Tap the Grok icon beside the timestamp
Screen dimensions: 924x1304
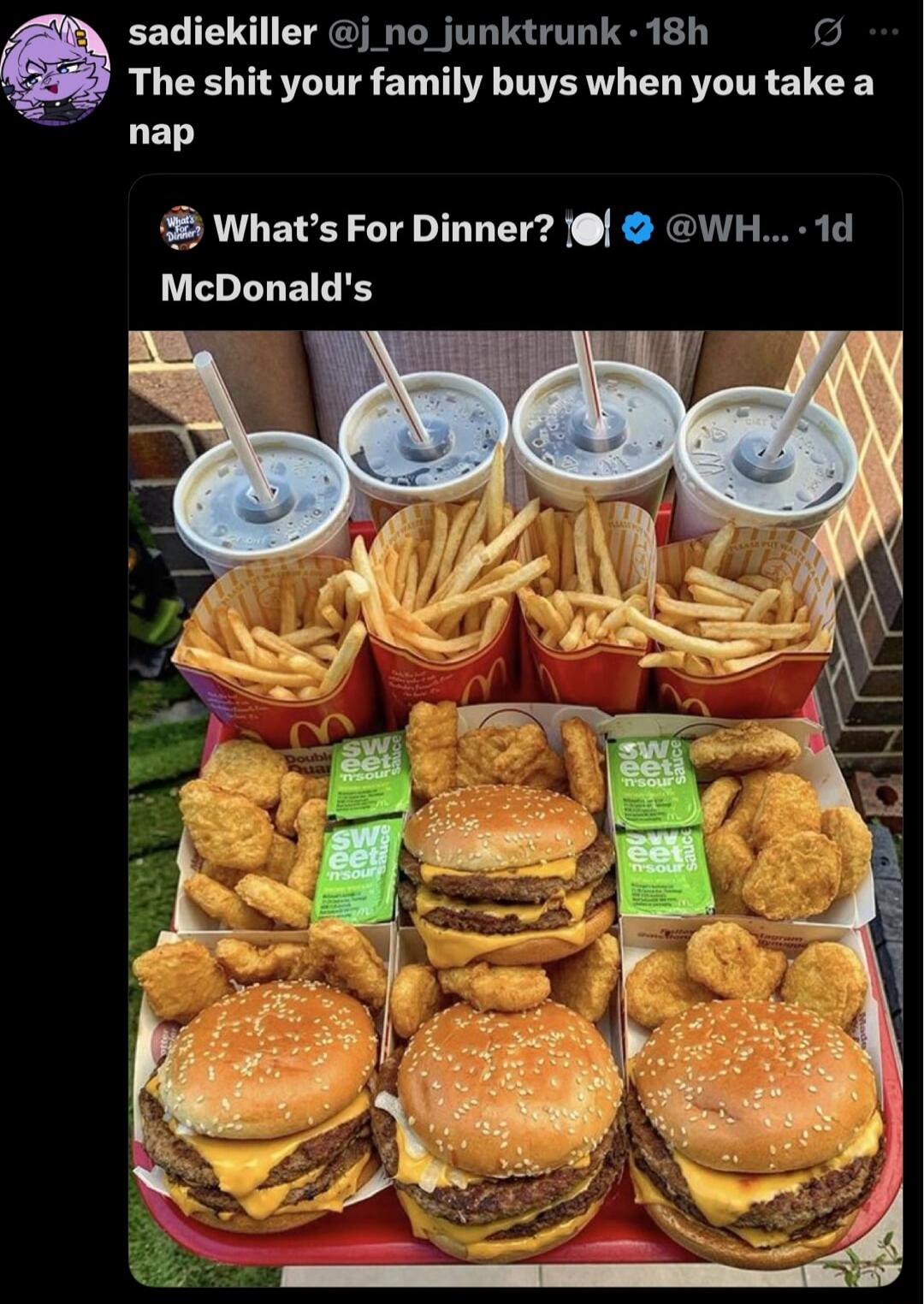pyautogui.click(x=827, y=33)
